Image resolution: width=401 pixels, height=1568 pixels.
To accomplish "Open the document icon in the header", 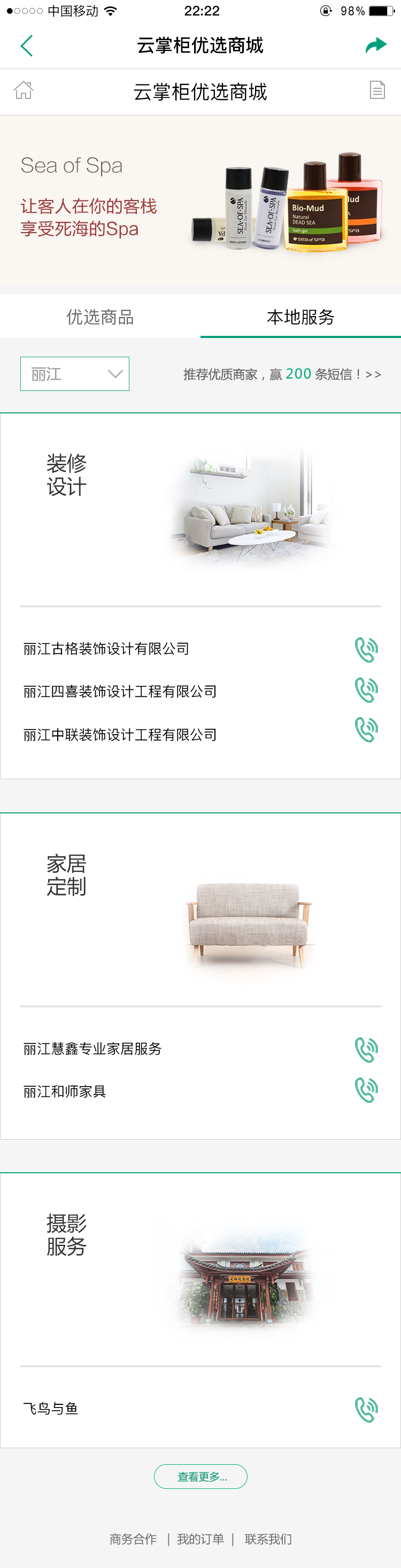I will point(377,91).
